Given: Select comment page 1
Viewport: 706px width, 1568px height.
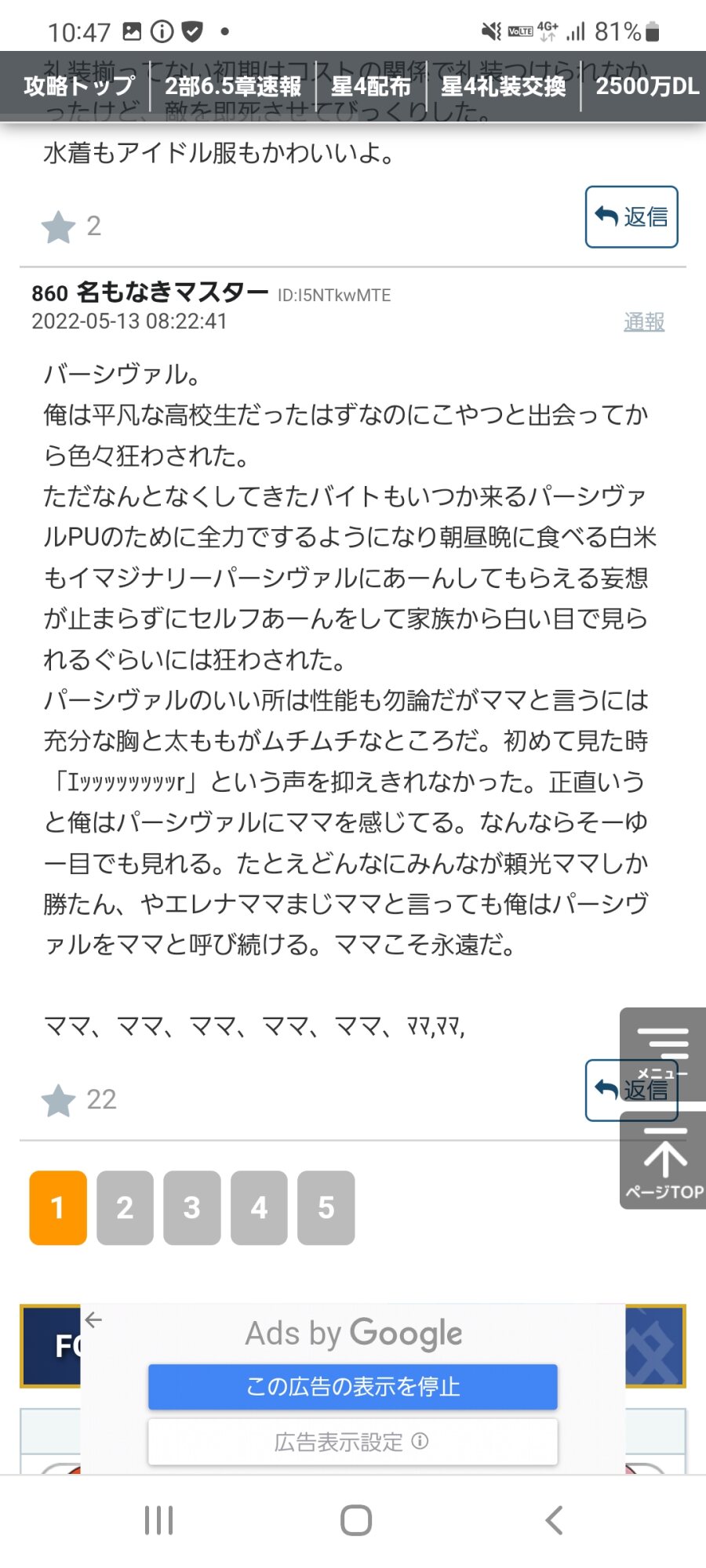Looking at the screenshot, I should point(58,1208).
